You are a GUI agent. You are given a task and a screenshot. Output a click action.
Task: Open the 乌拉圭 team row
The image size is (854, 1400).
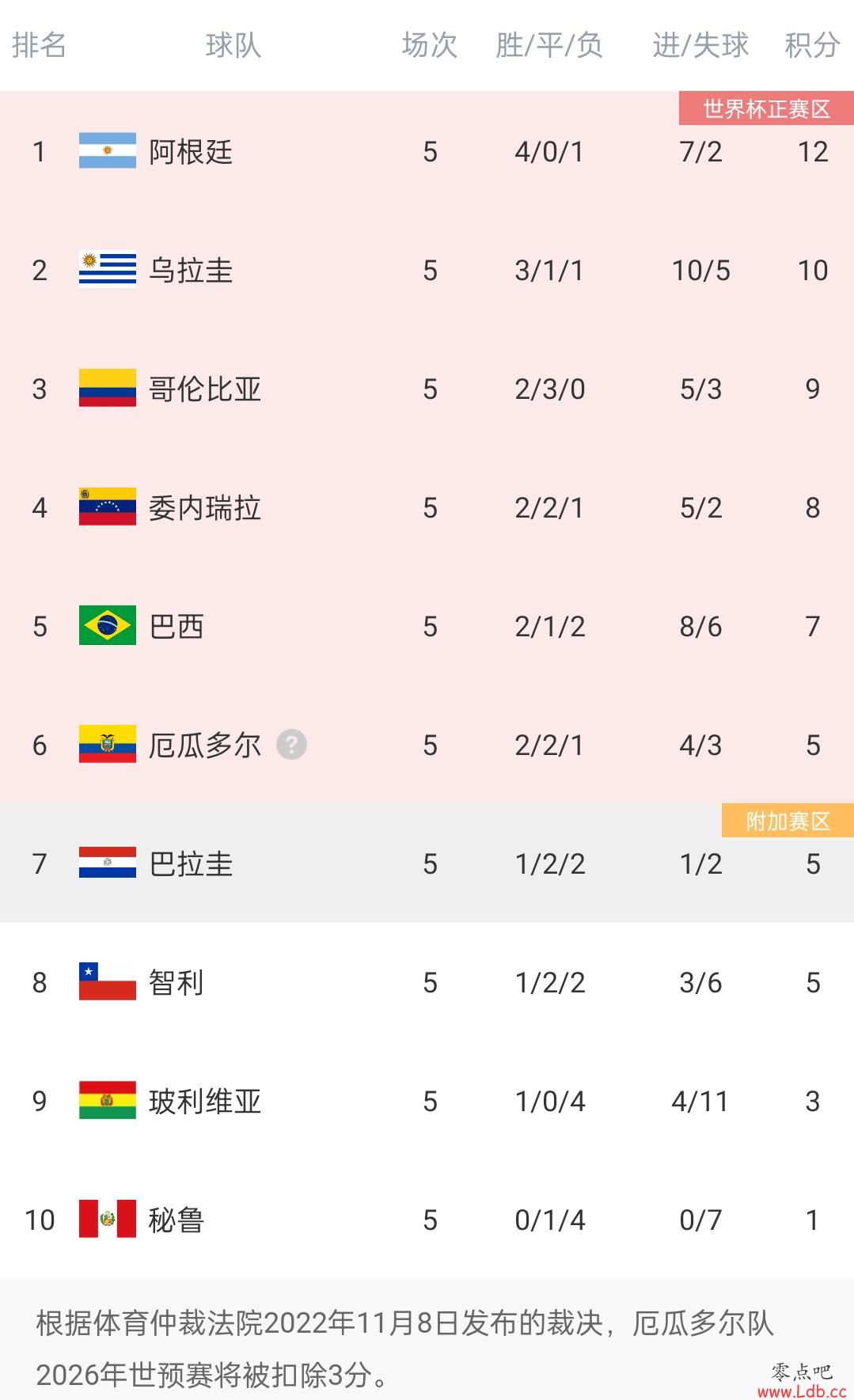[427, 270]
